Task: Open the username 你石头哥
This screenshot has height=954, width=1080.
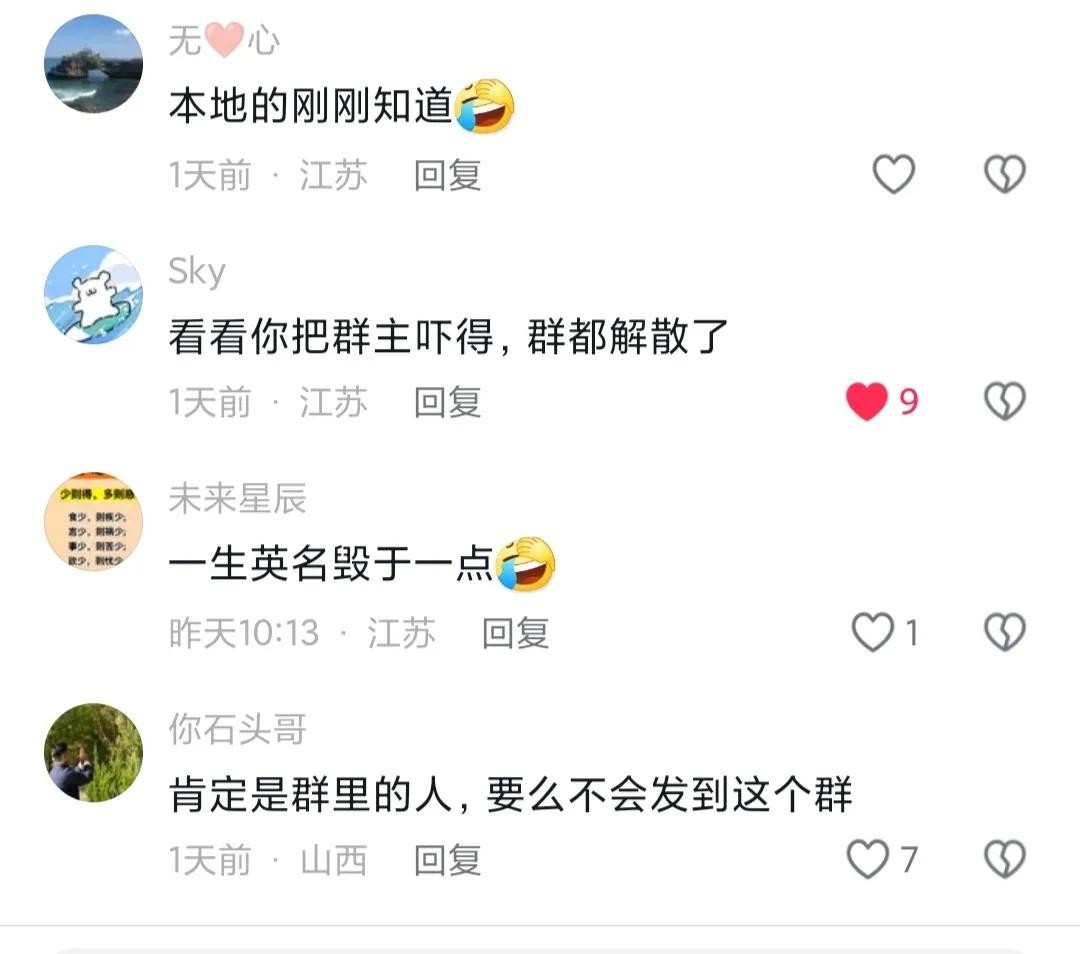Action: [237, 729]
